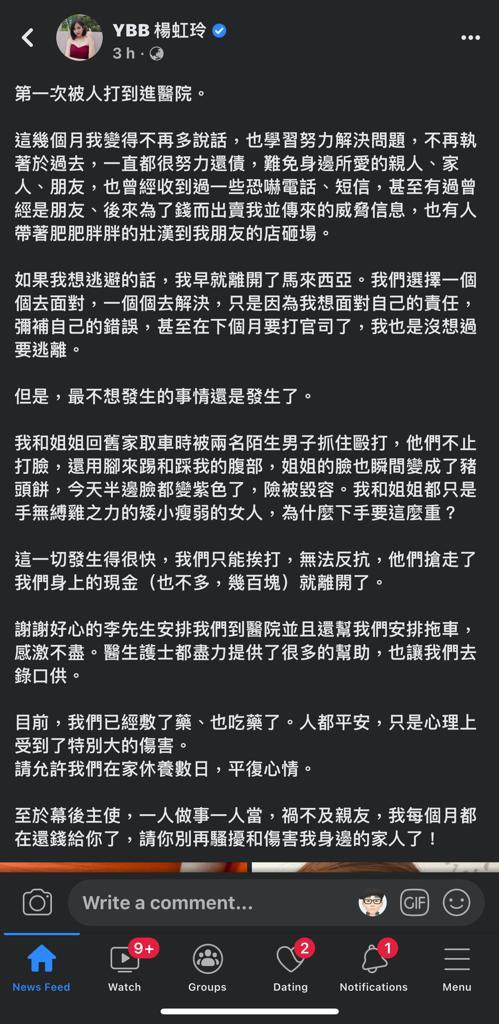
Task: Open the YBB 楊虹玲 profile name link
Action: tap(160, 30)
